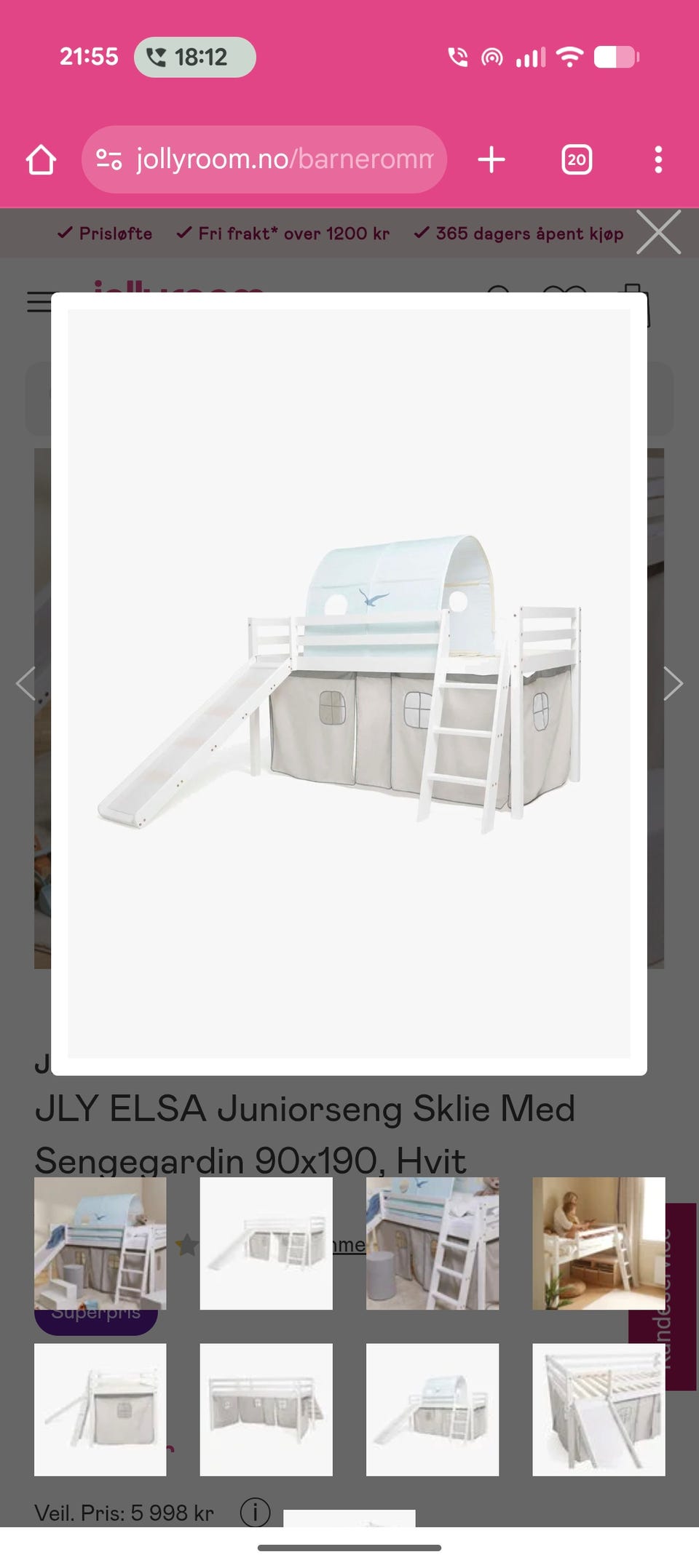Select the room-scene thumbnail with the blue tent
Image resolution: width=699 pixels, height=1568 pixels.
(x=100, y=1243)
